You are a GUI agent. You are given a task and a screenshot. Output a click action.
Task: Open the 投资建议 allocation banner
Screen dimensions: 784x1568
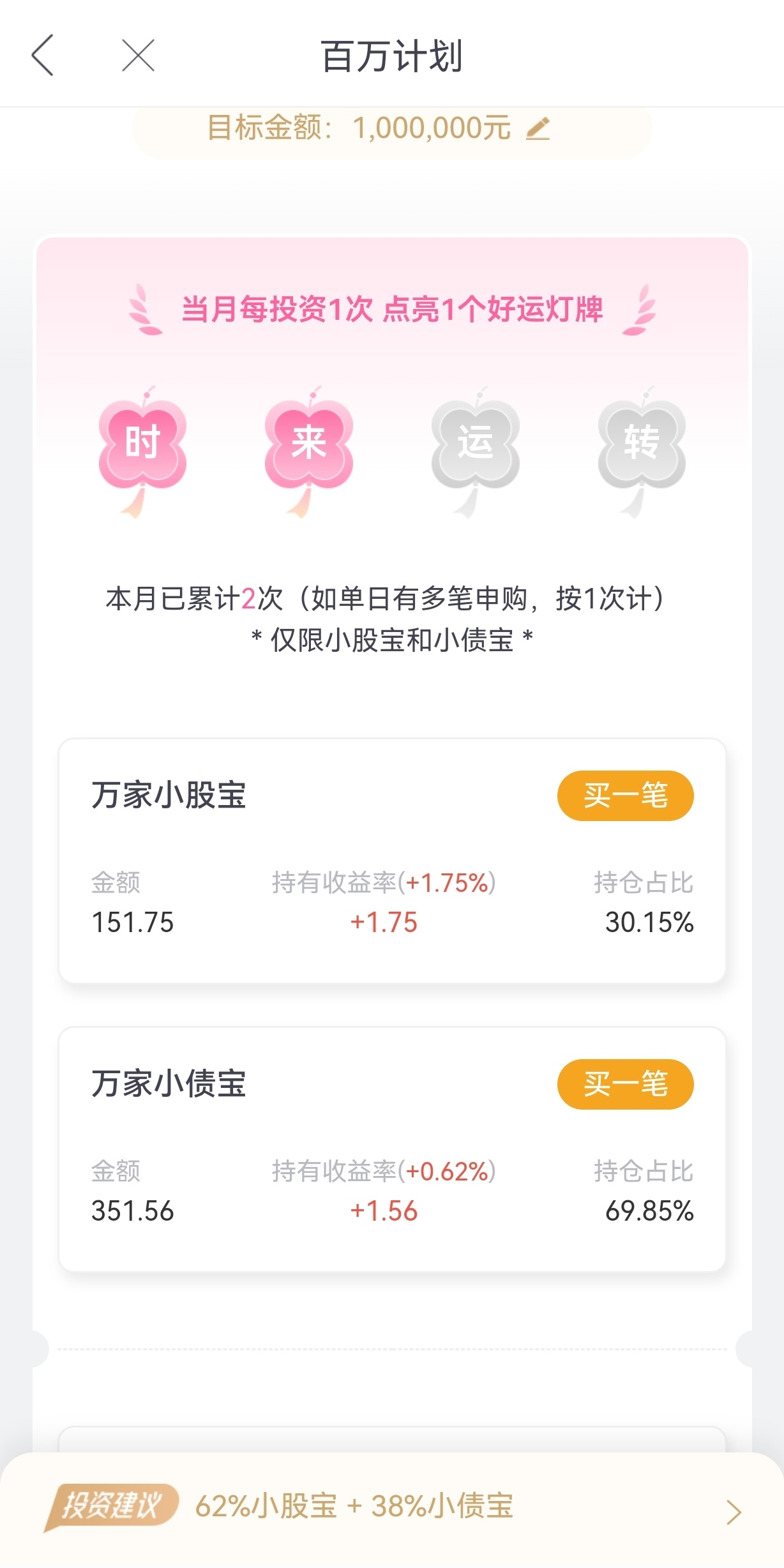[x=392, y=1508]
